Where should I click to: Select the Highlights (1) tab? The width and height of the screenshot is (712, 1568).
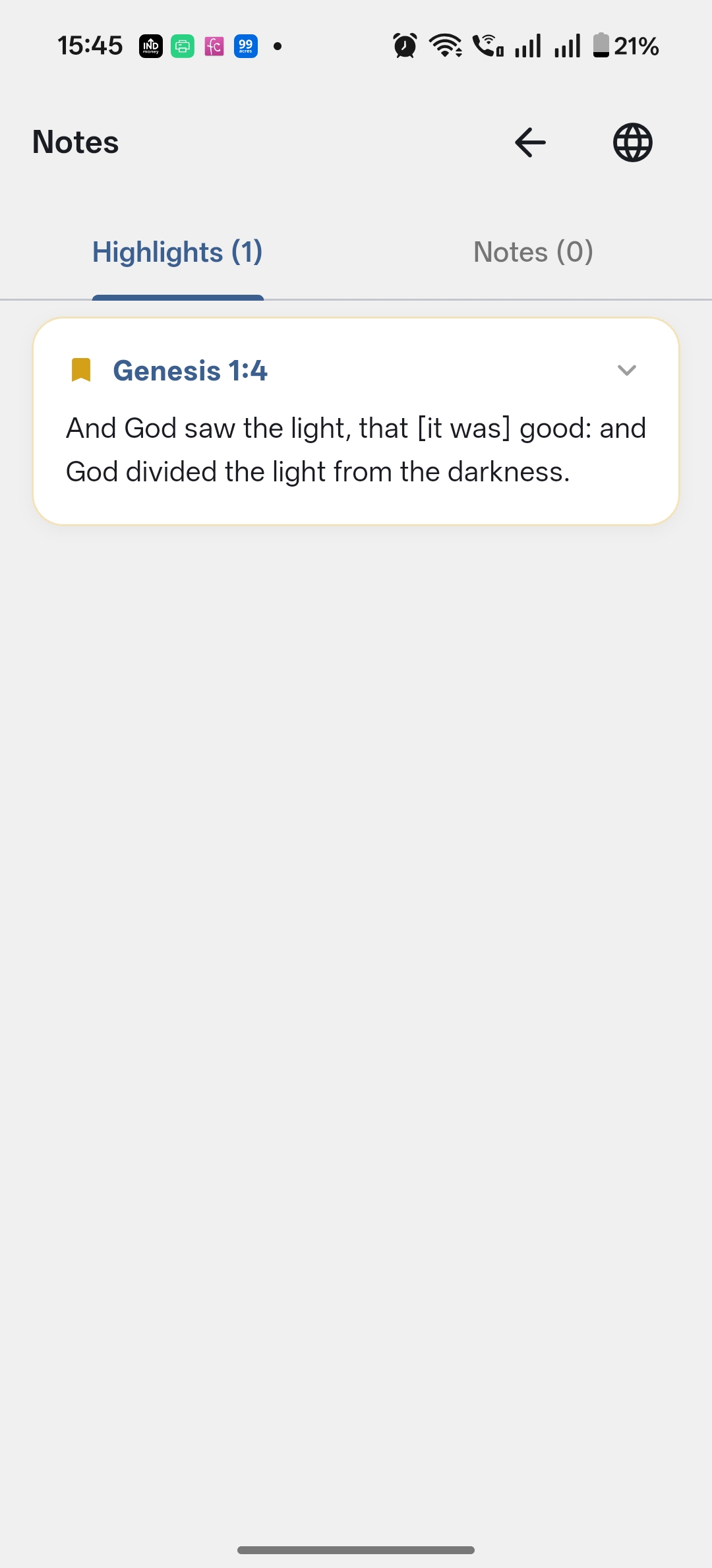pyautogui.click(x=177, y=251)
